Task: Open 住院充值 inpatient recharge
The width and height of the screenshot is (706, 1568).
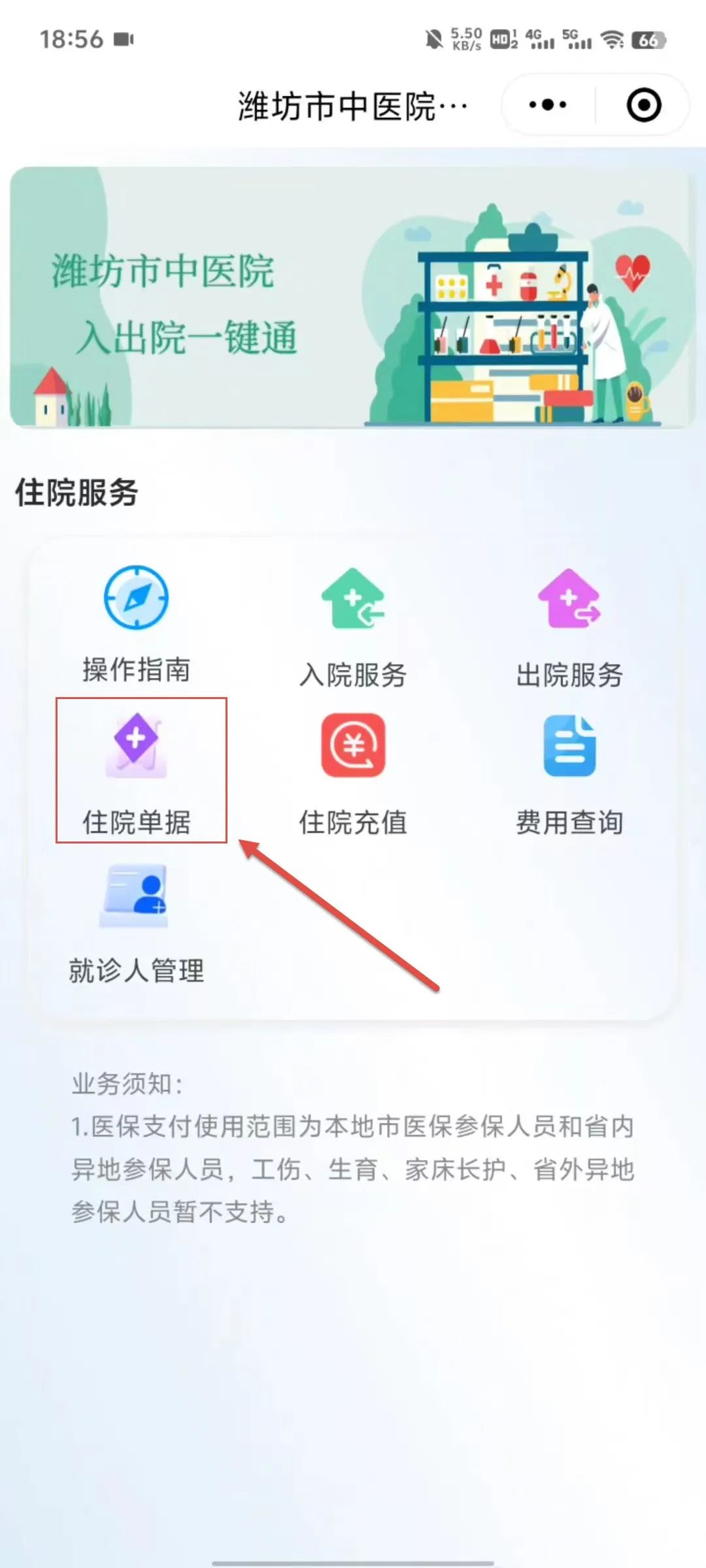Action: pyautogui.click(x=353, y=774)
